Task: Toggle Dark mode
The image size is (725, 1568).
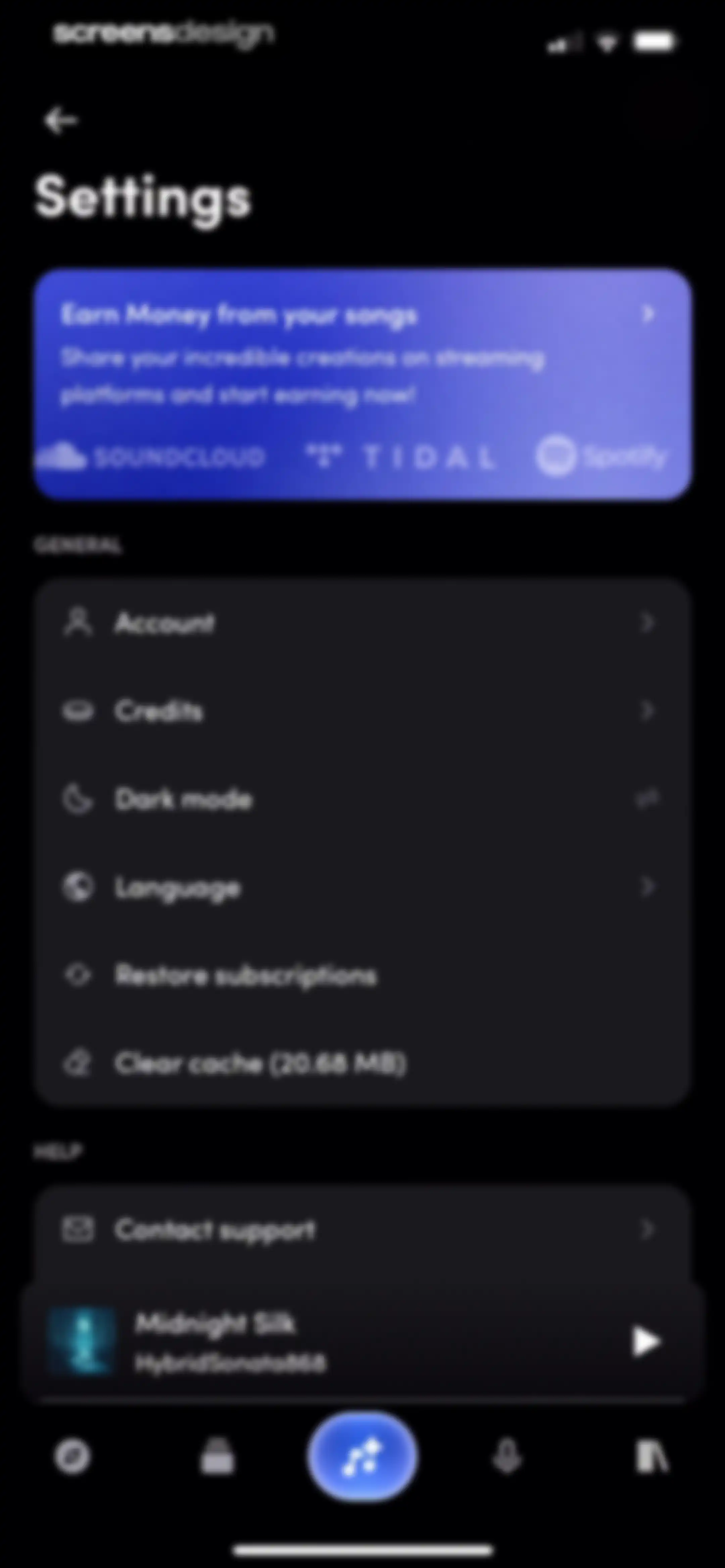Action: pos(648,799)
